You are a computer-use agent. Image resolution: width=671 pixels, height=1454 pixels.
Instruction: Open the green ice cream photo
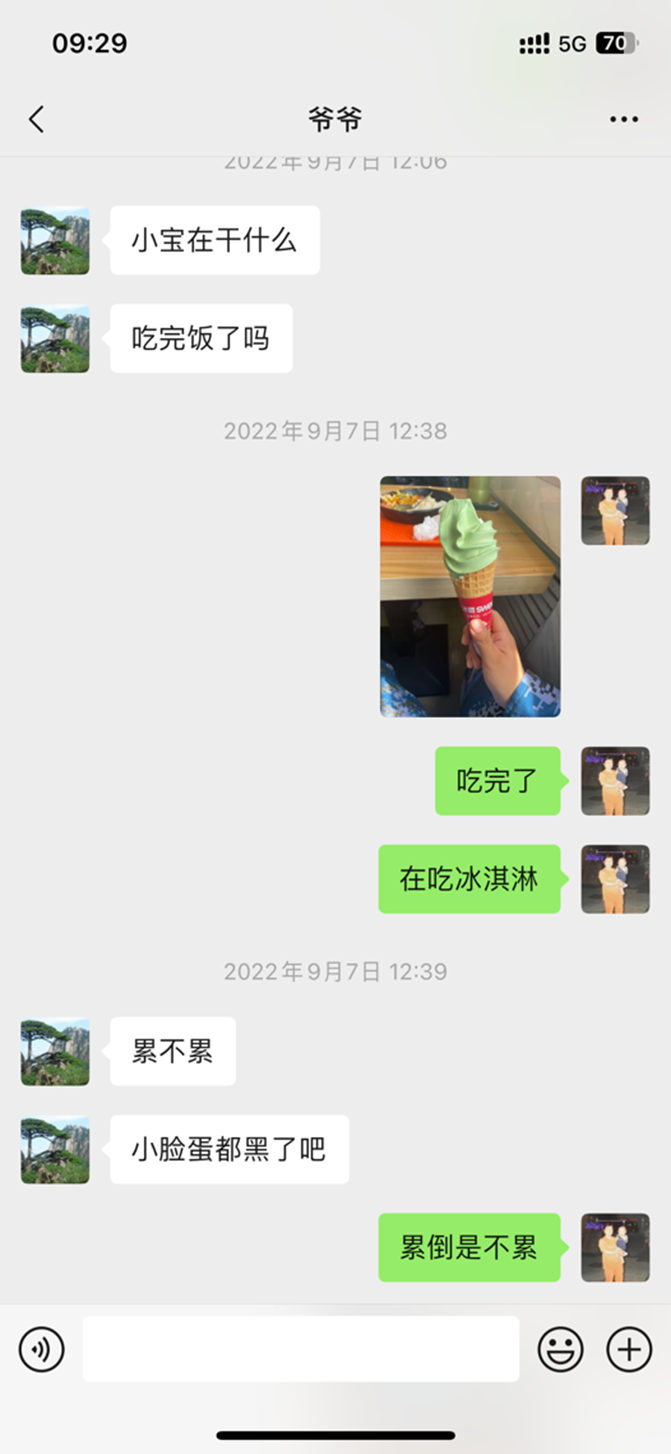[x=470, y=596]
